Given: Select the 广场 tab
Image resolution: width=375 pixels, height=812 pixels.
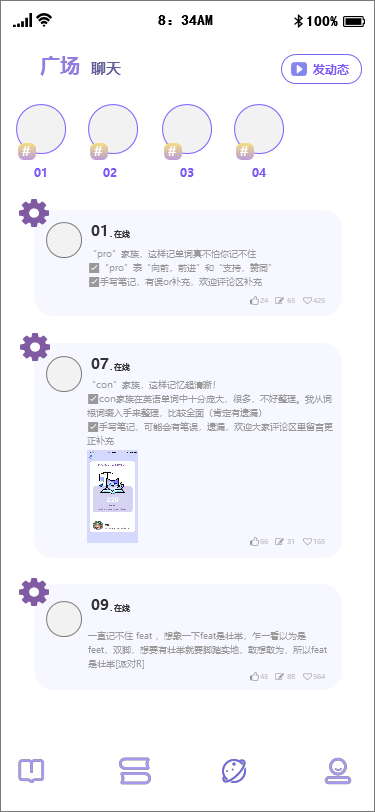Looking at the screenshot, I should point(60,66).
